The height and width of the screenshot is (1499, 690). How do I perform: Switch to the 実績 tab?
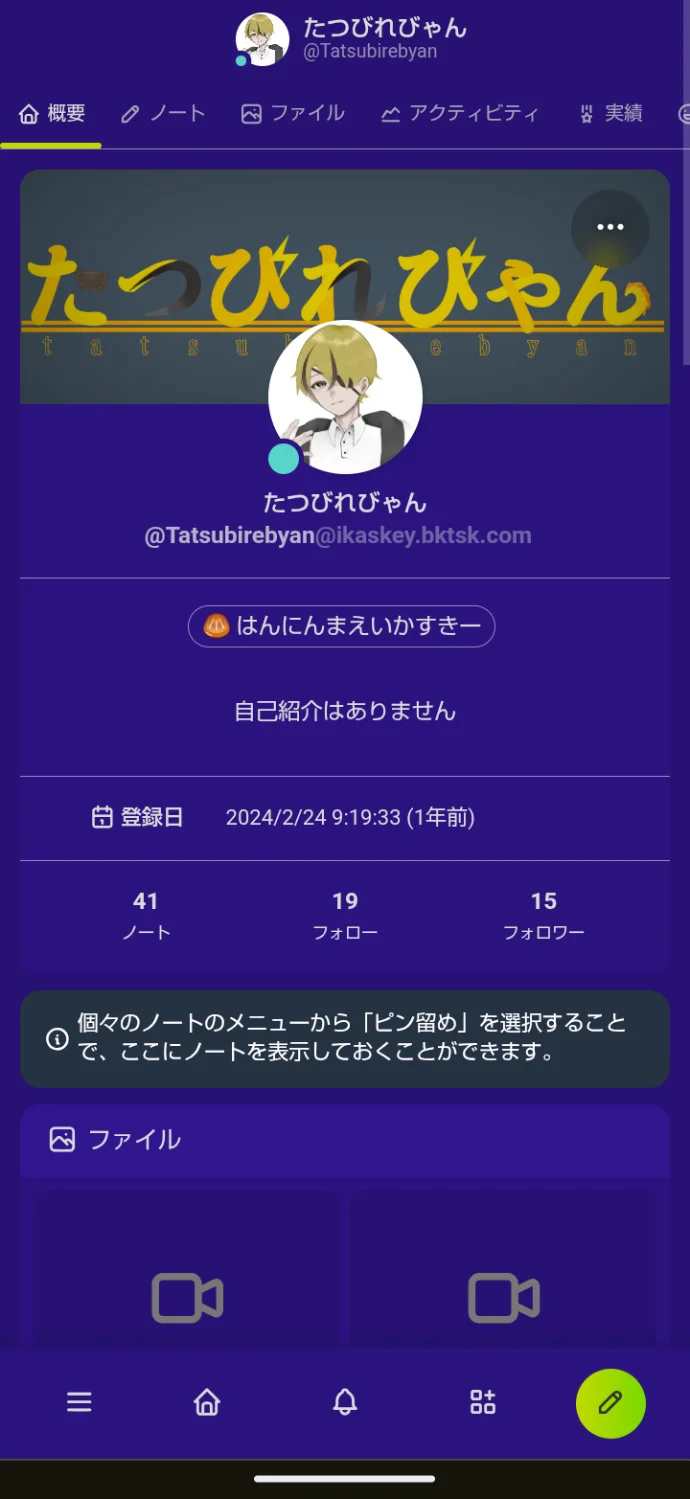click(x=610, y=114)
